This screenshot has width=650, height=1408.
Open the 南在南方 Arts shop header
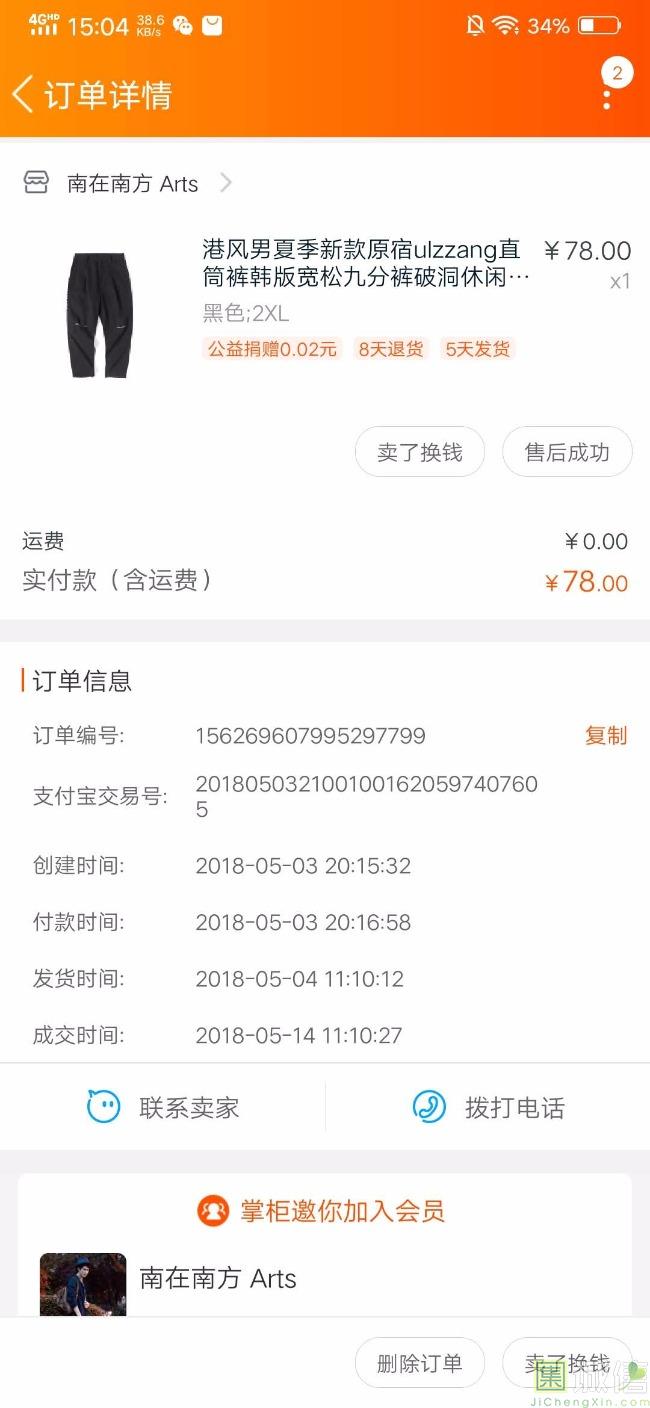[x=130, y=183]
